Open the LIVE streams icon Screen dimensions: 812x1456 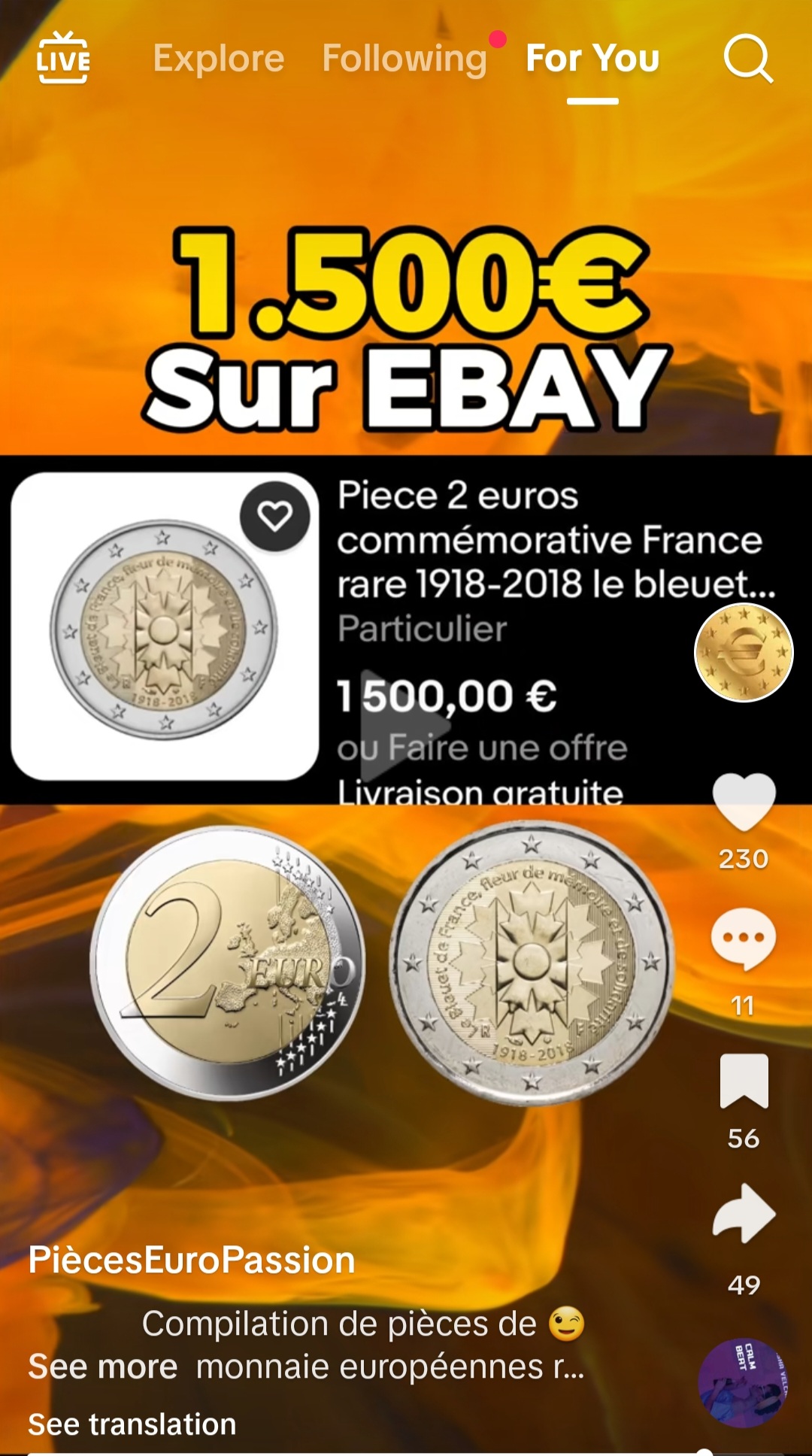[x=63, y=59]
